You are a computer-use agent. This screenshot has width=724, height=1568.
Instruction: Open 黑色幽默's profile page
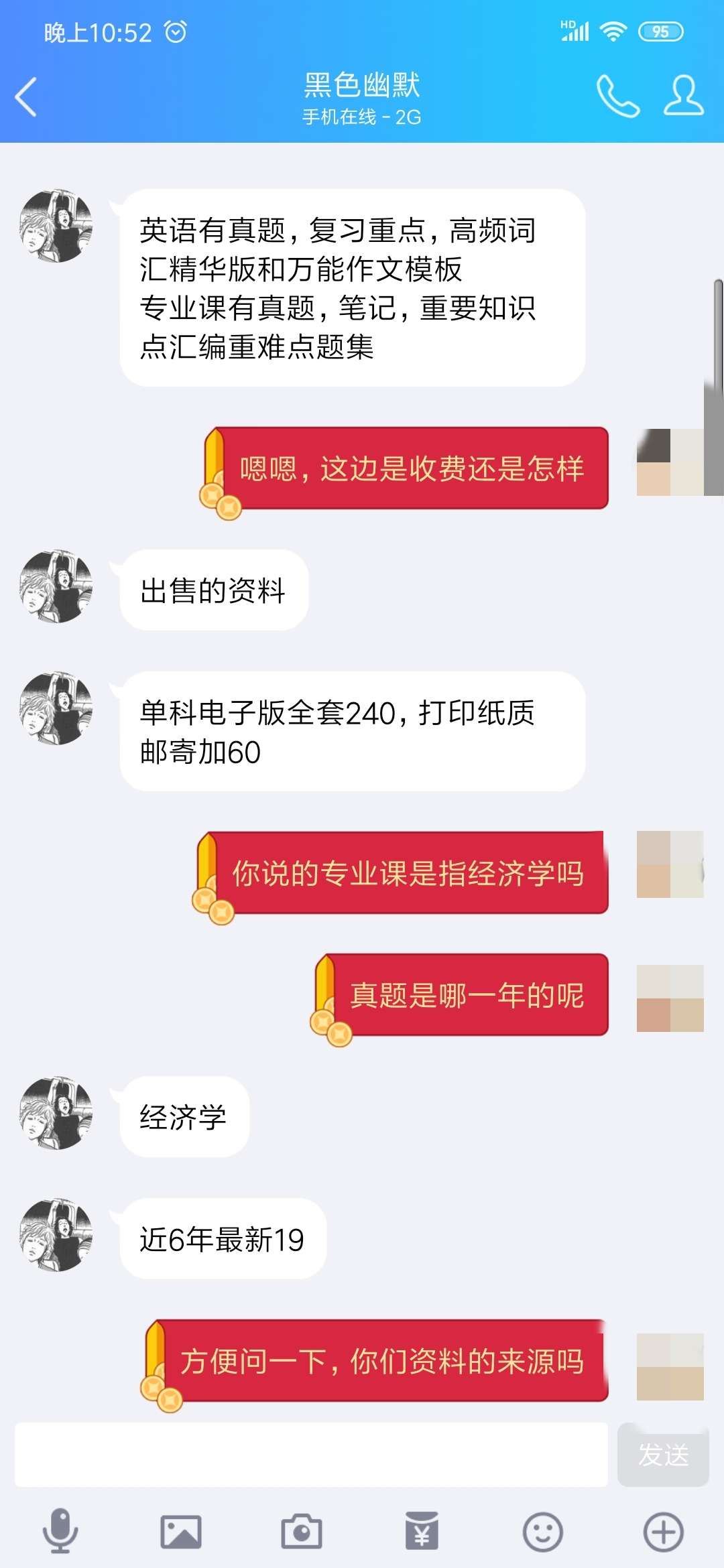coord(683,96)
